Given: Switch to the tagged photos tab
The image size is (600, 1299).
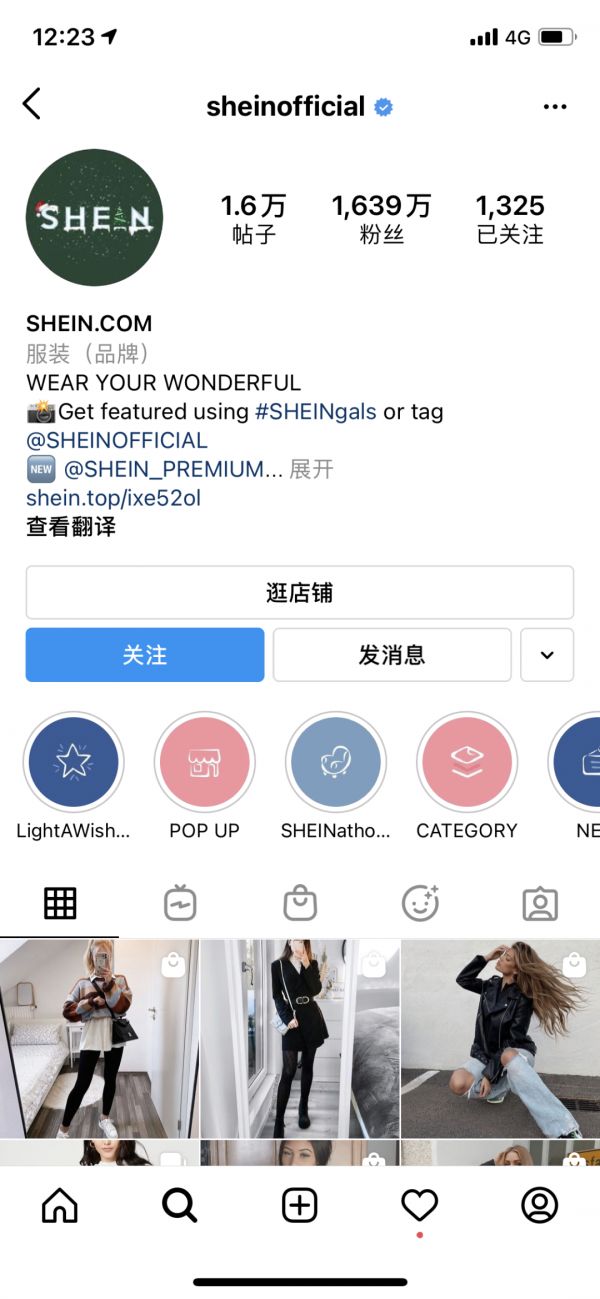Looking at the screenshot, I should pyautogui.click(x=540, y=904).
